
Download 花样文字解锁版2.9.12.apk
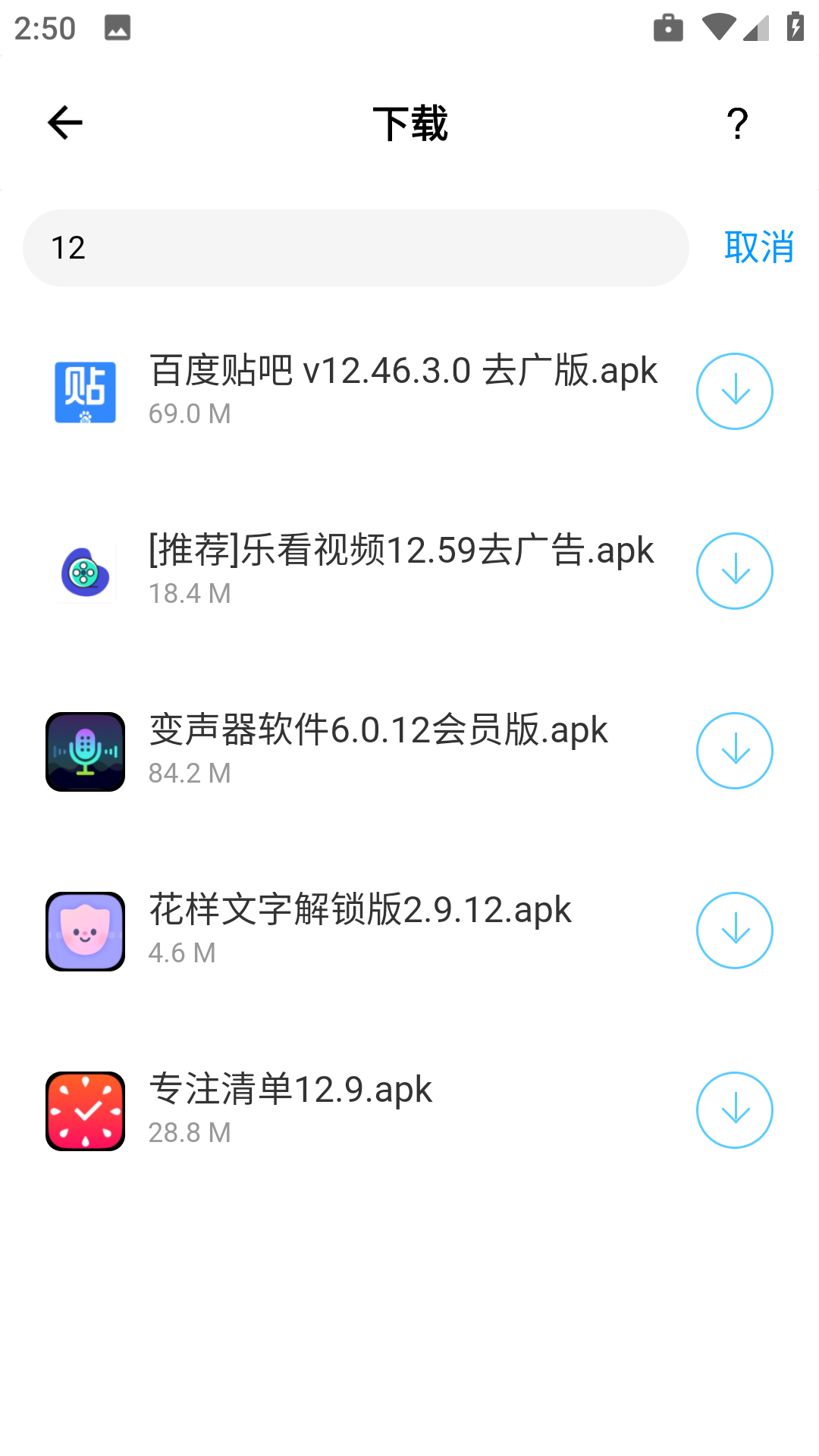(734, 930)
